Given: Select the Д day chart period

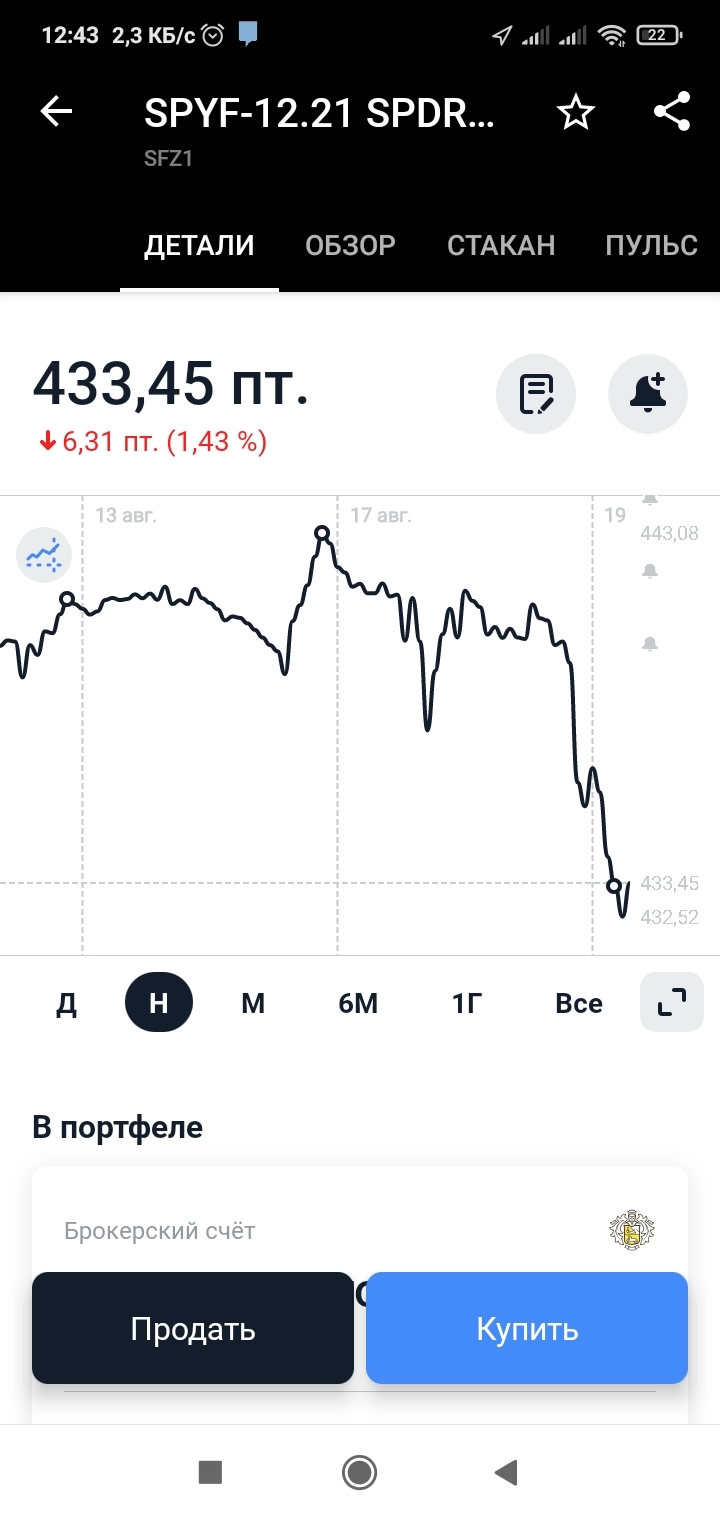Looking at the screenshot, I should point(66,1003).
